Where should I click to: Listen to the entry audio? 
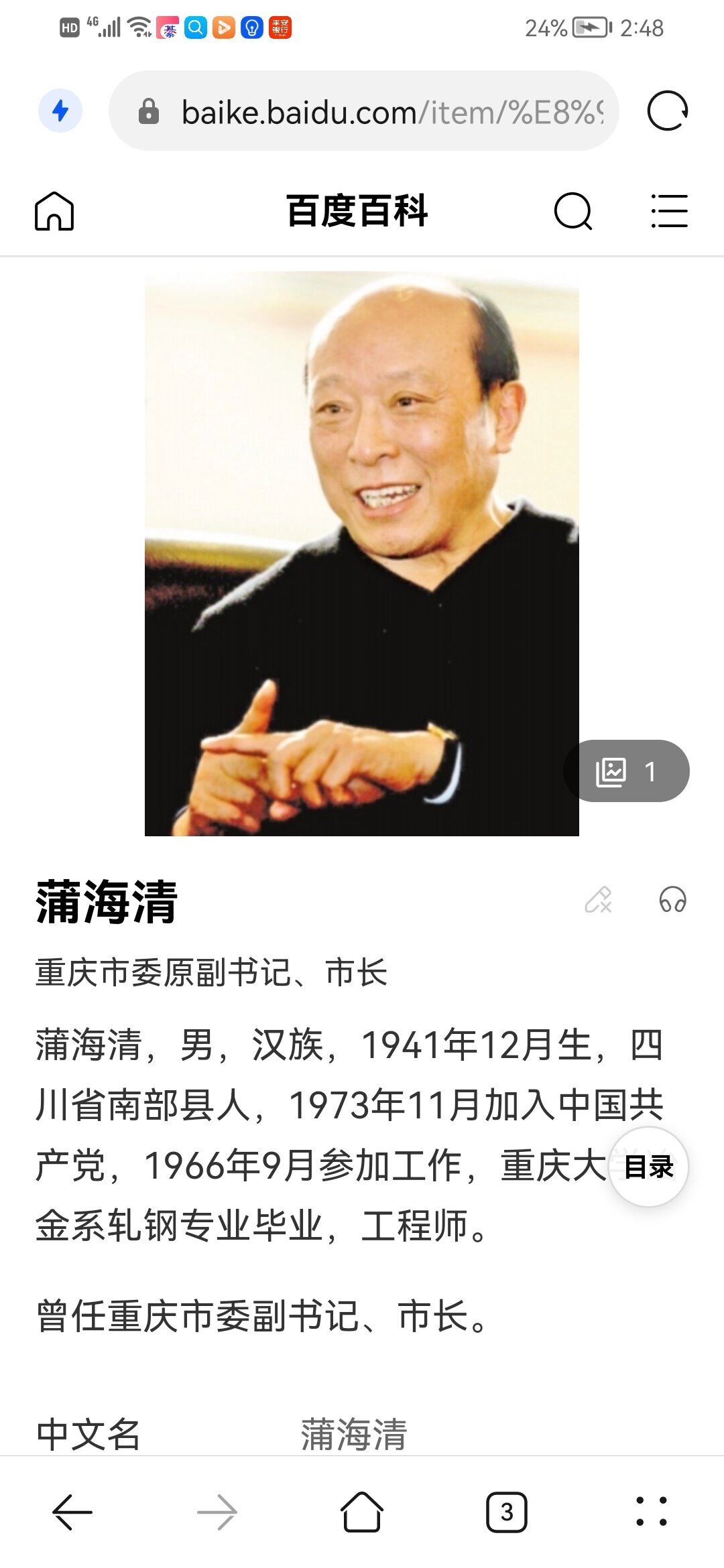pos(672,900)
